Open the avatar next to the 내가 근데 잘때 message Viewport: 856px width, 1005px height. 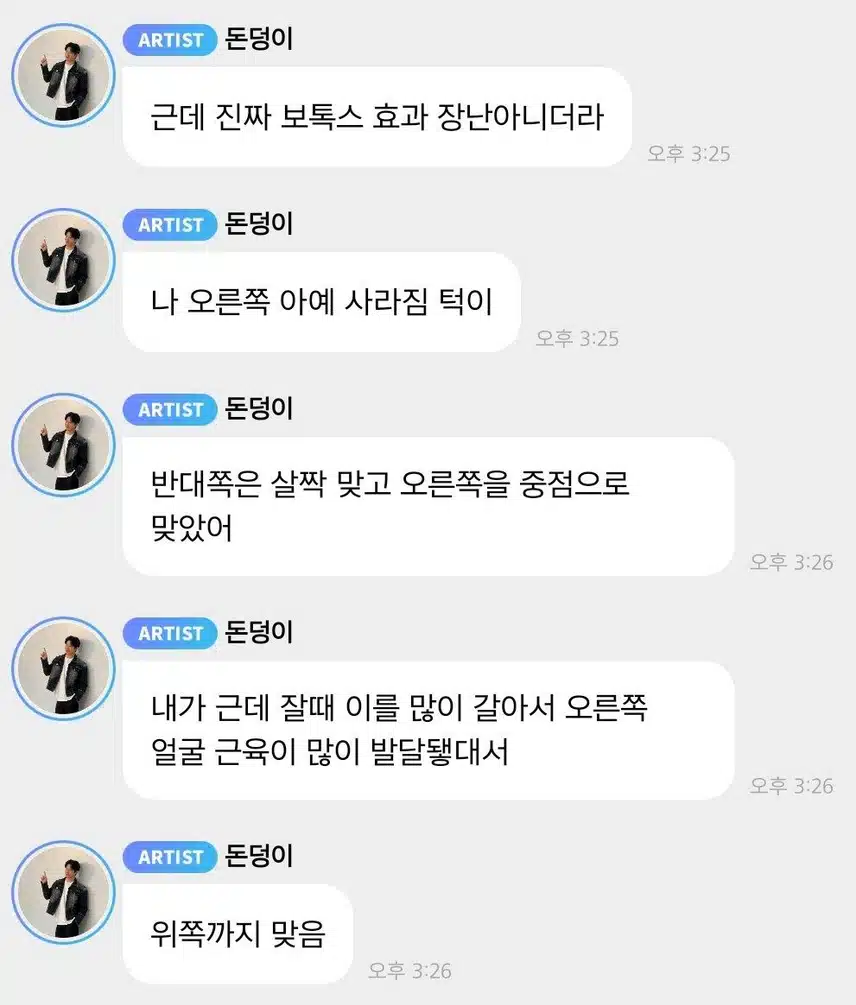pyautogui.click(x=63, y=669)
